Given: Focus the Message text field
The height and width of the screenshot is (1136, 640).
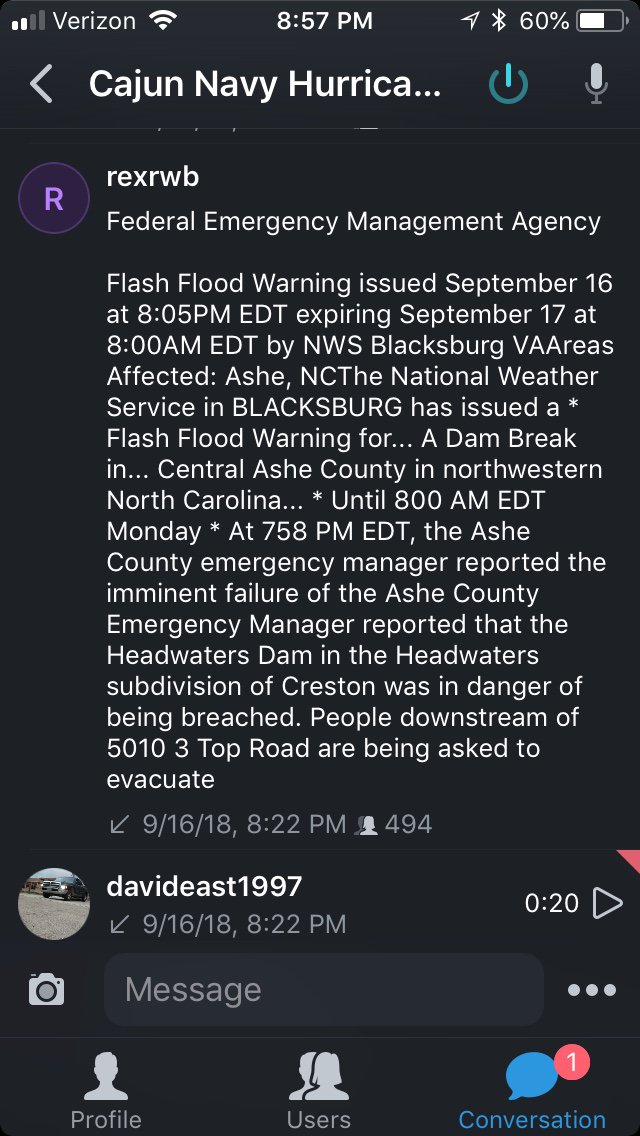Looking at the screenshot, I should (323, 990).
